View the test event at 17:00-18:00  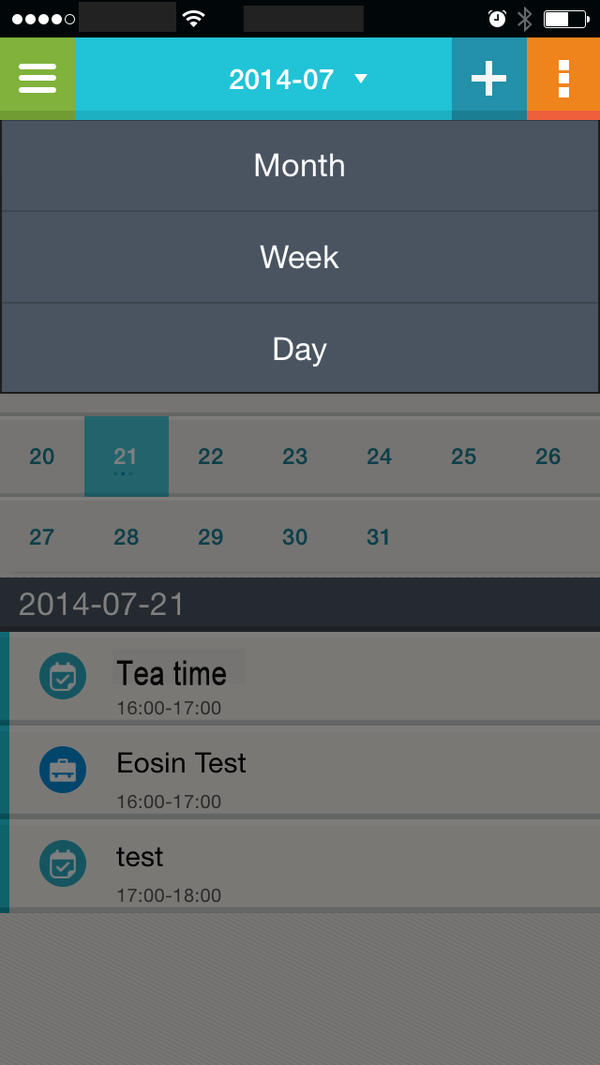pyautogui.click(x=300, y=865)
